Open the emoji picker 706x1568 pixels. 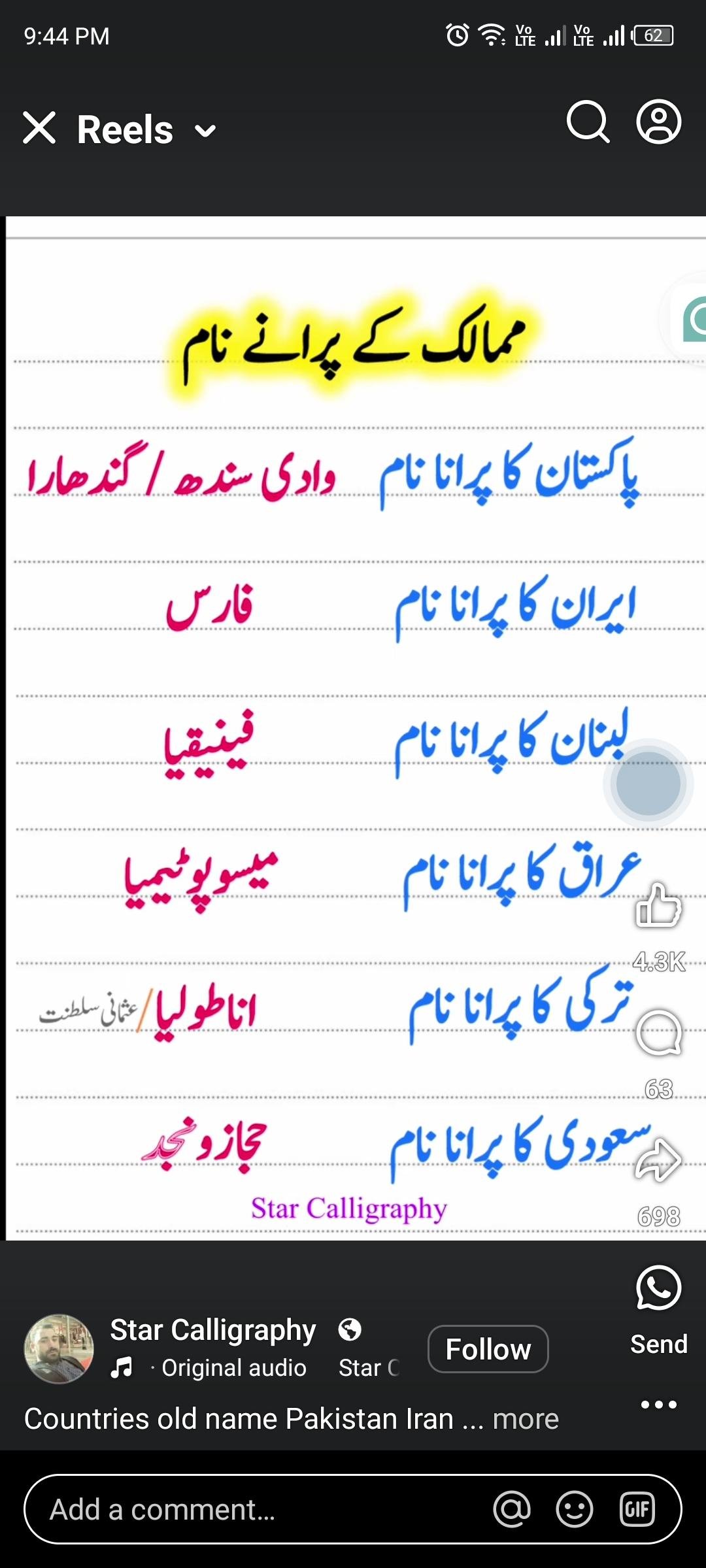tap(574, 1510)
